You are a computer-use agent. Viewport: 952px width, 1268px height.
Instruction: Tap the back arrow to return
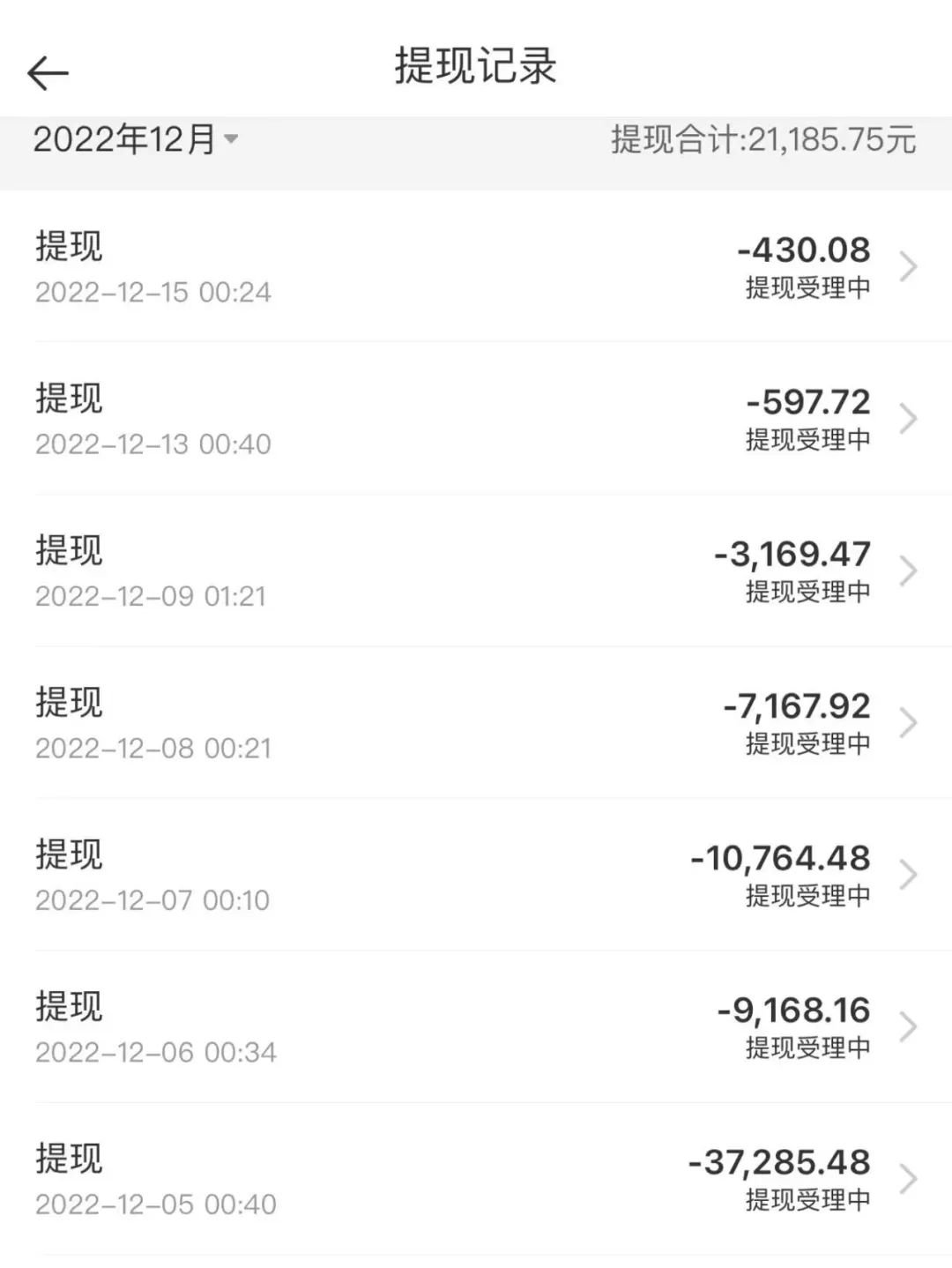tap(48, 72)
